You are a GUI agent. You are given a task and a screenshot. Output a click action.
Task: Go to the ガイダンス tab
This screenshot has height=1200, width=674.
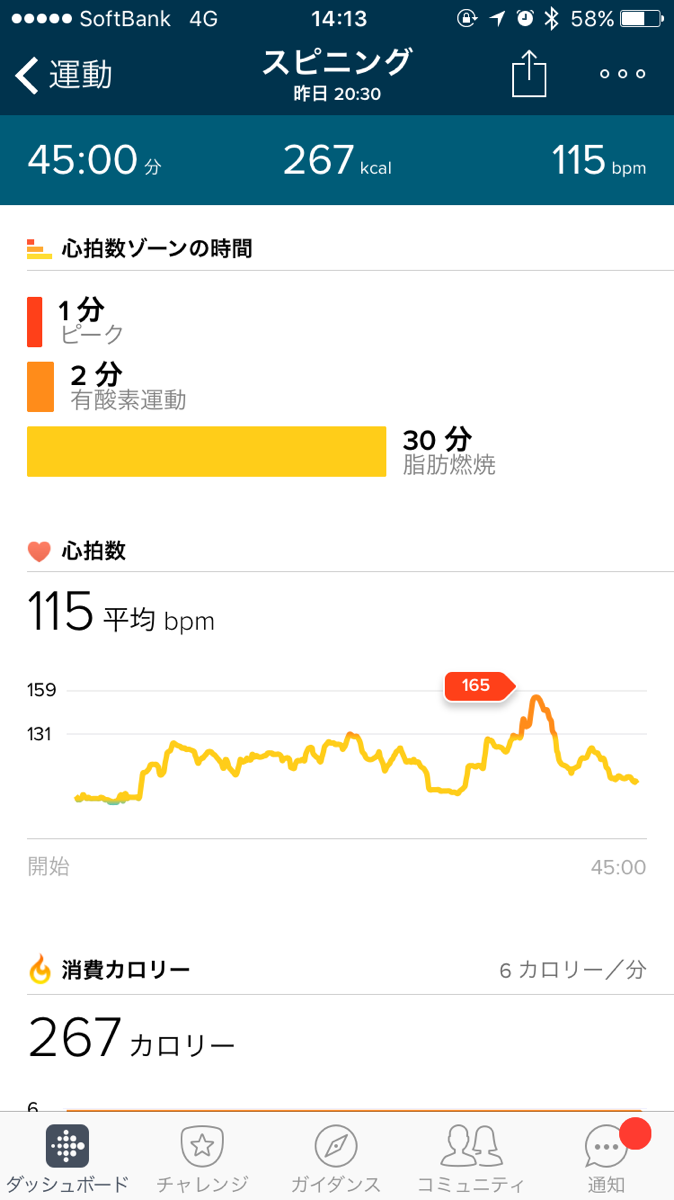click(x=336, y=1158)
